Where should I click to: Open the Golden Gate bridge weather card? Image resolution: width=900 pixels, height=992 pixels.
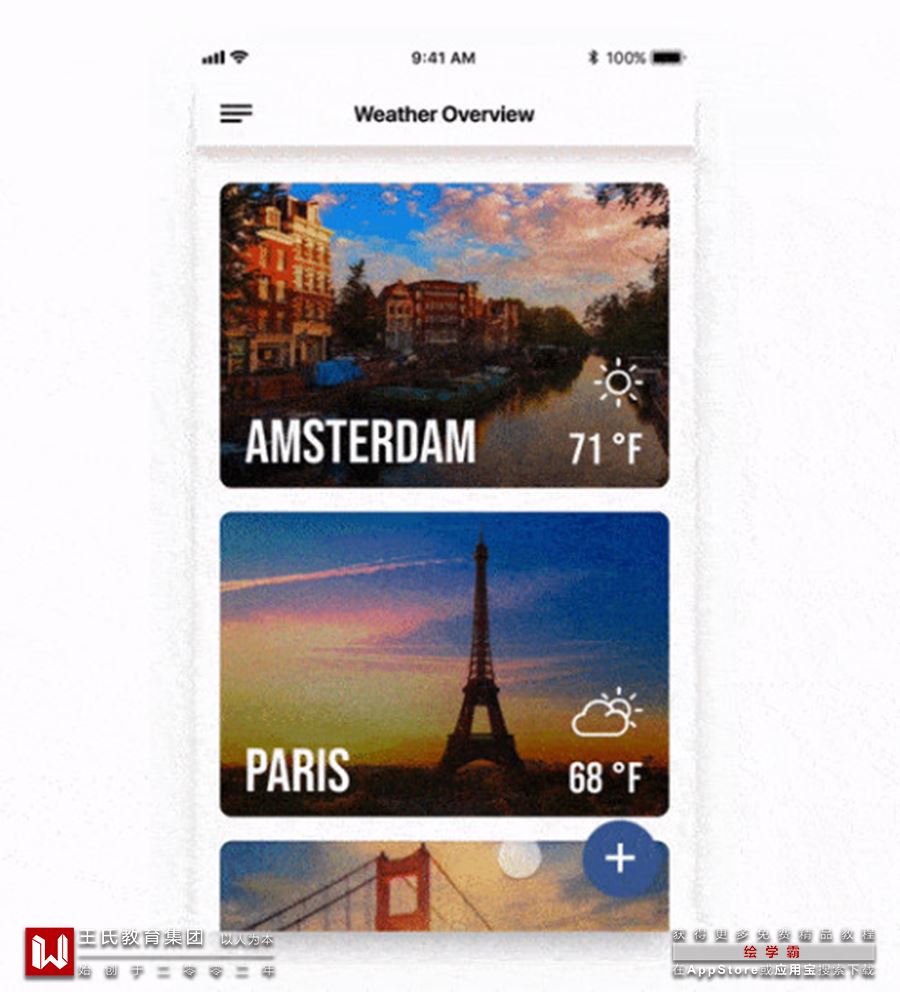(400, 889)
